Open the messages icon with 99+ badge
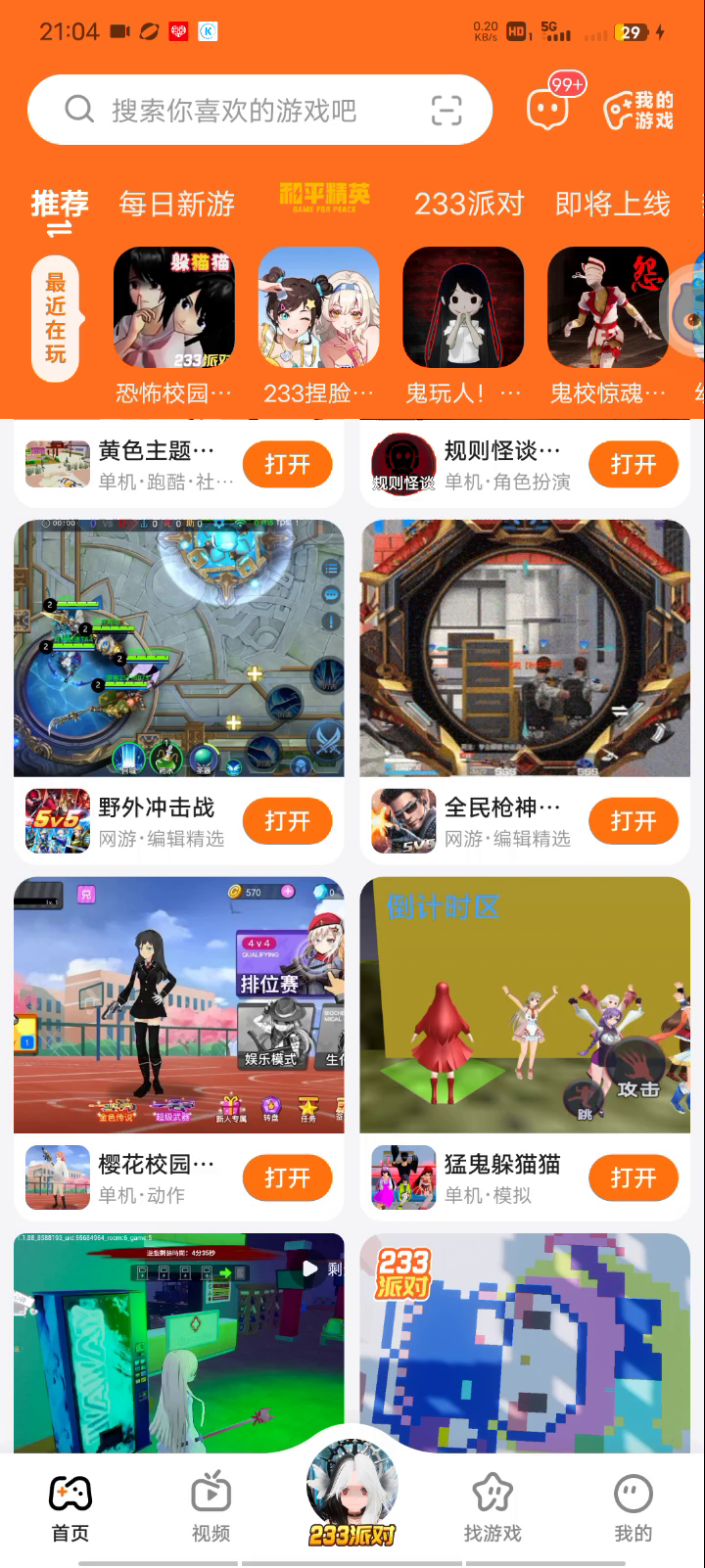705x1568 pixels. 547,110
